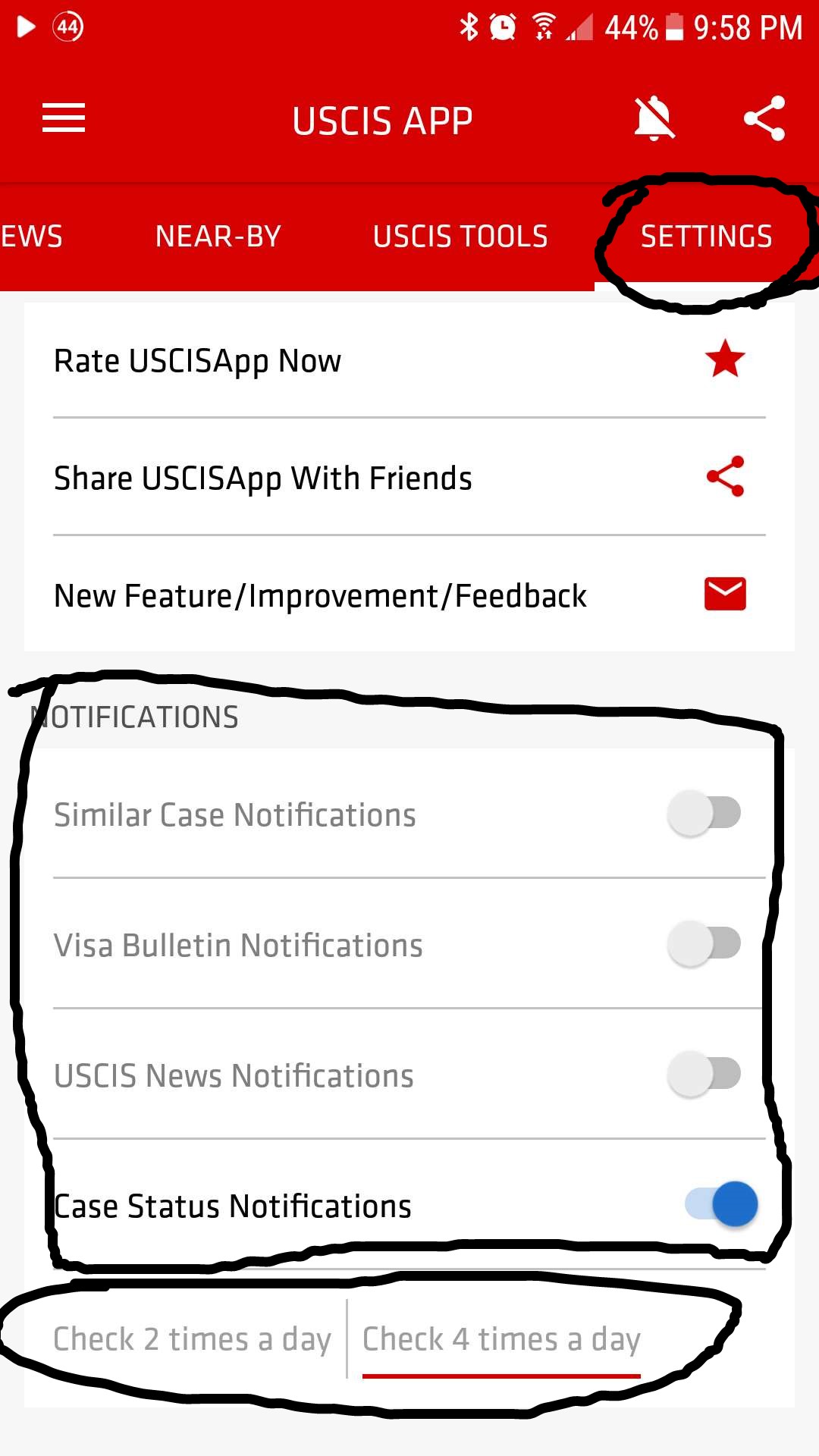Open the hamburger drawer menu
The image size is (819, 1456).
64,118
